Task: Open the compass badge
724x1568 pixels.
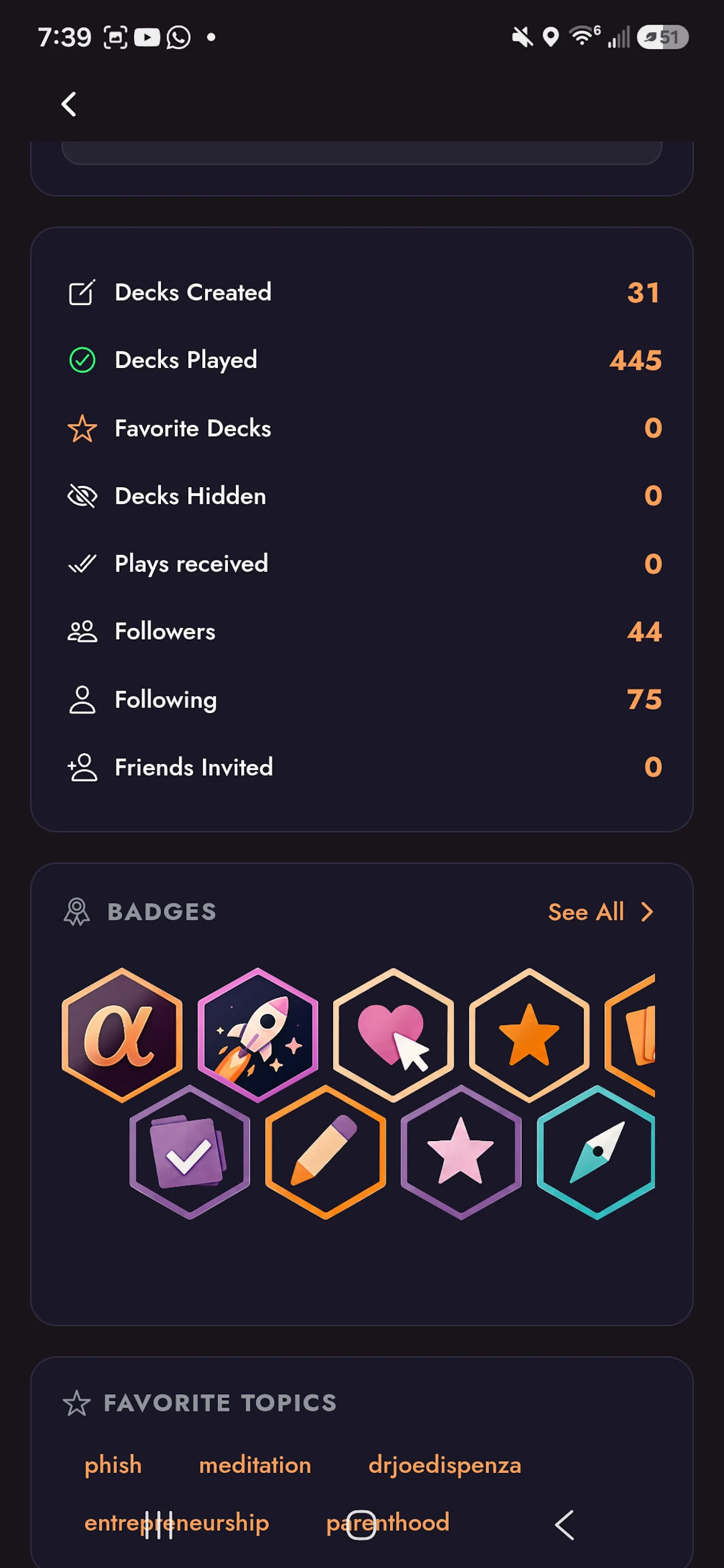Action: tap(596, 1151)
